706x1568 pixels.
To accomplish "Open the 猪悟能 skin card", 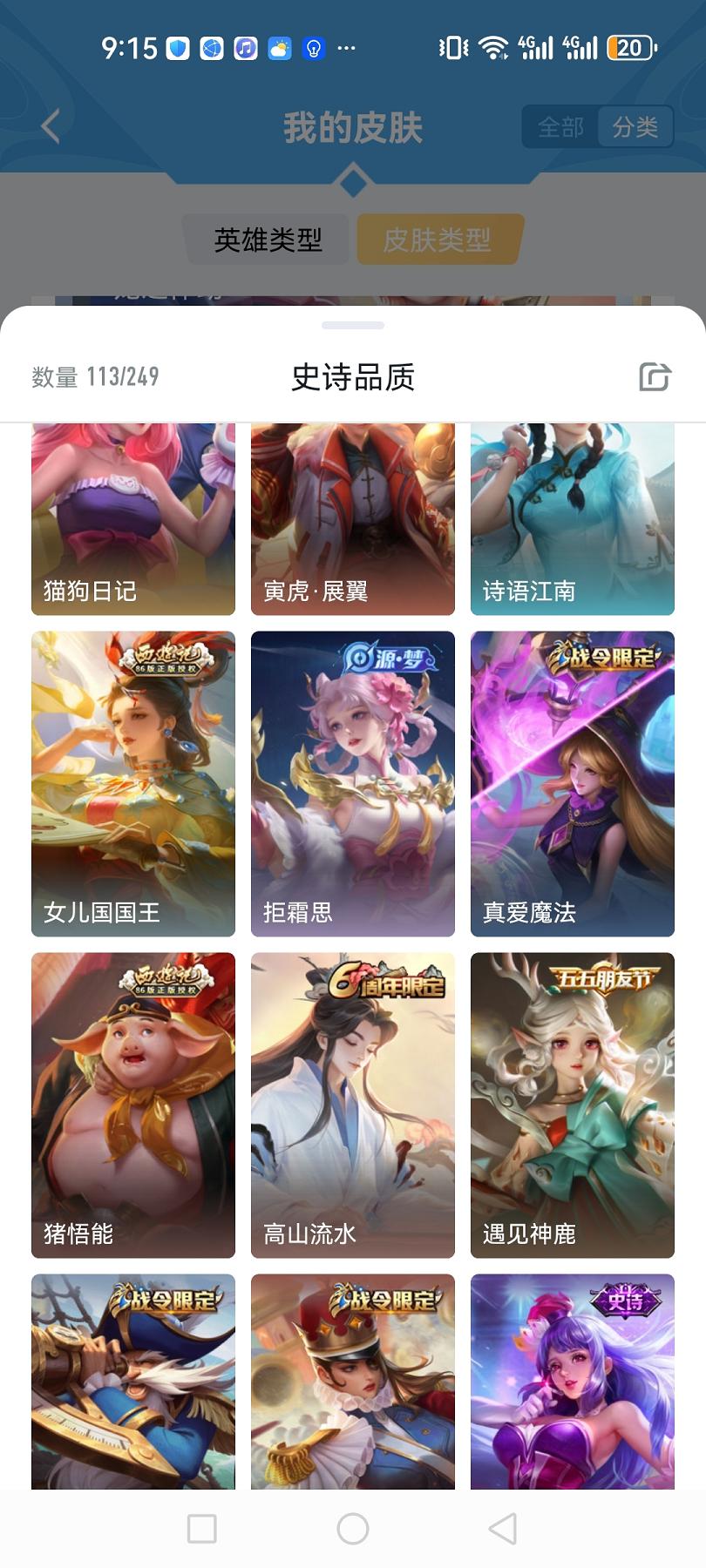I will [x=133, y=1105].
